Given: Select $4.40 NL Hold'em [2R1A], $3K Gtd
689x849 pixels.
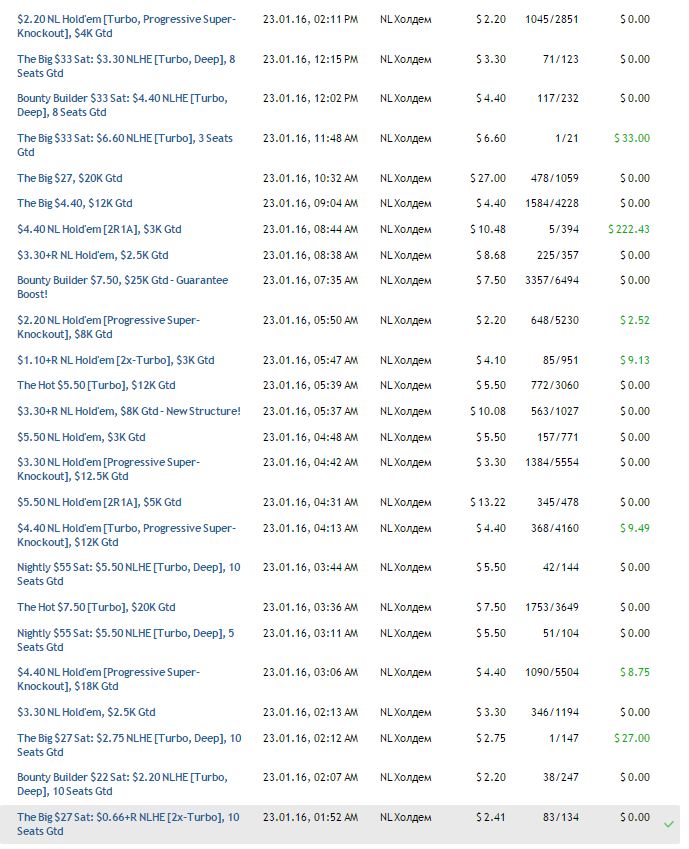Looking at the screenshot, I should coord(99,229).
